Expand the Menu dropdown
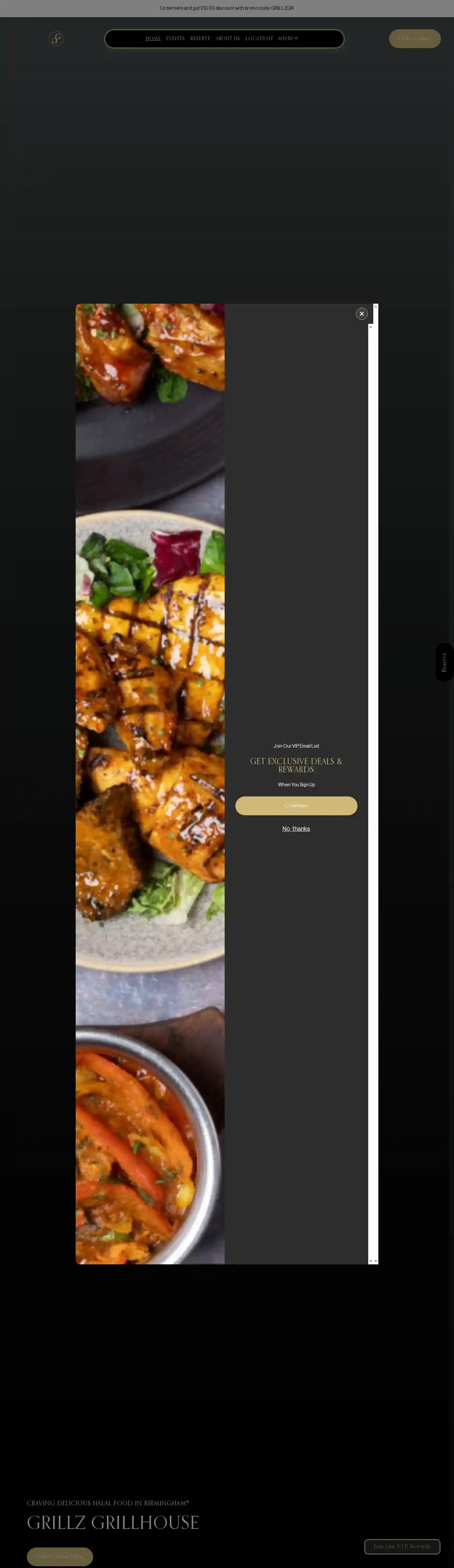Viewport: 454px width, 1568px height. click(x=288, y=38)
